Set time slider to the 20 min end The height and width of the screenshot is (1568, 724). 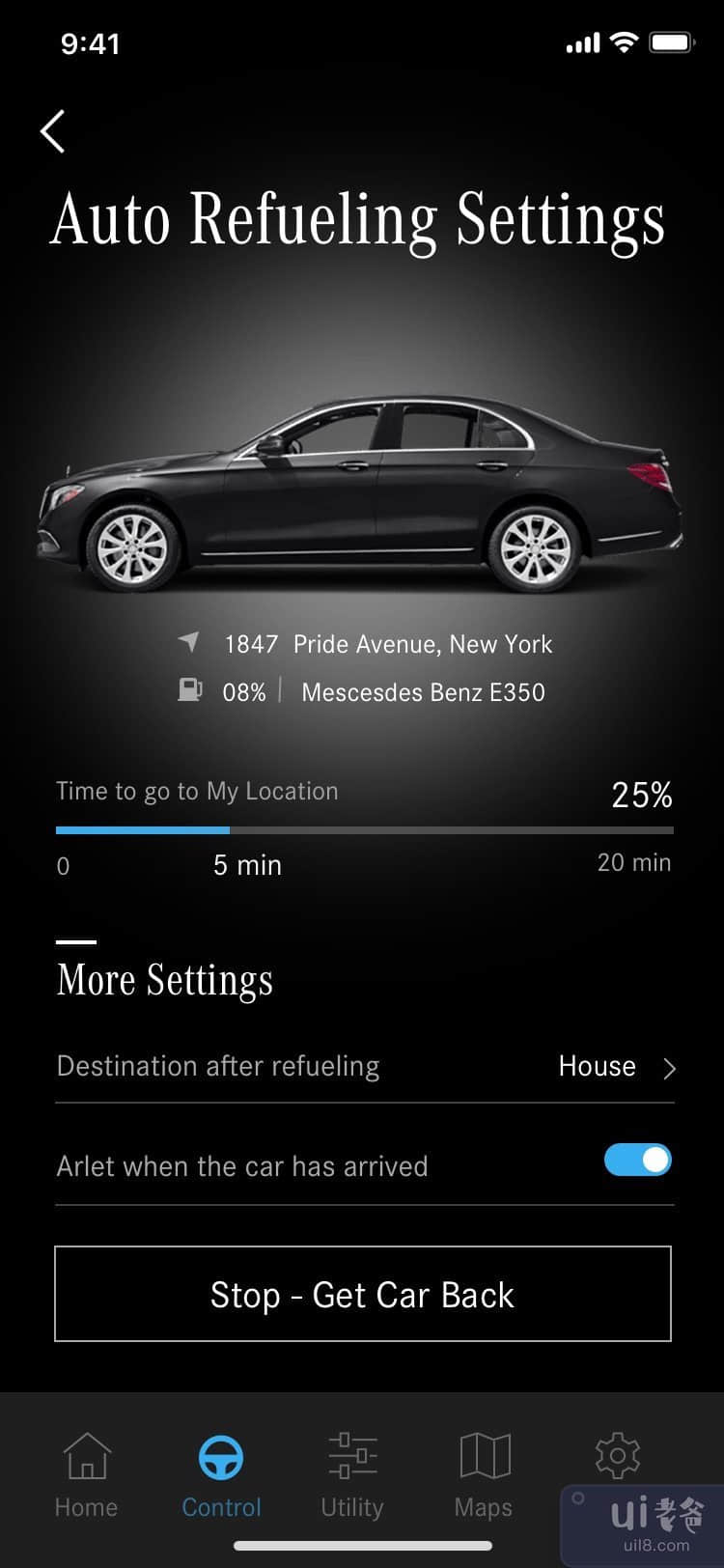click(671, 829)
